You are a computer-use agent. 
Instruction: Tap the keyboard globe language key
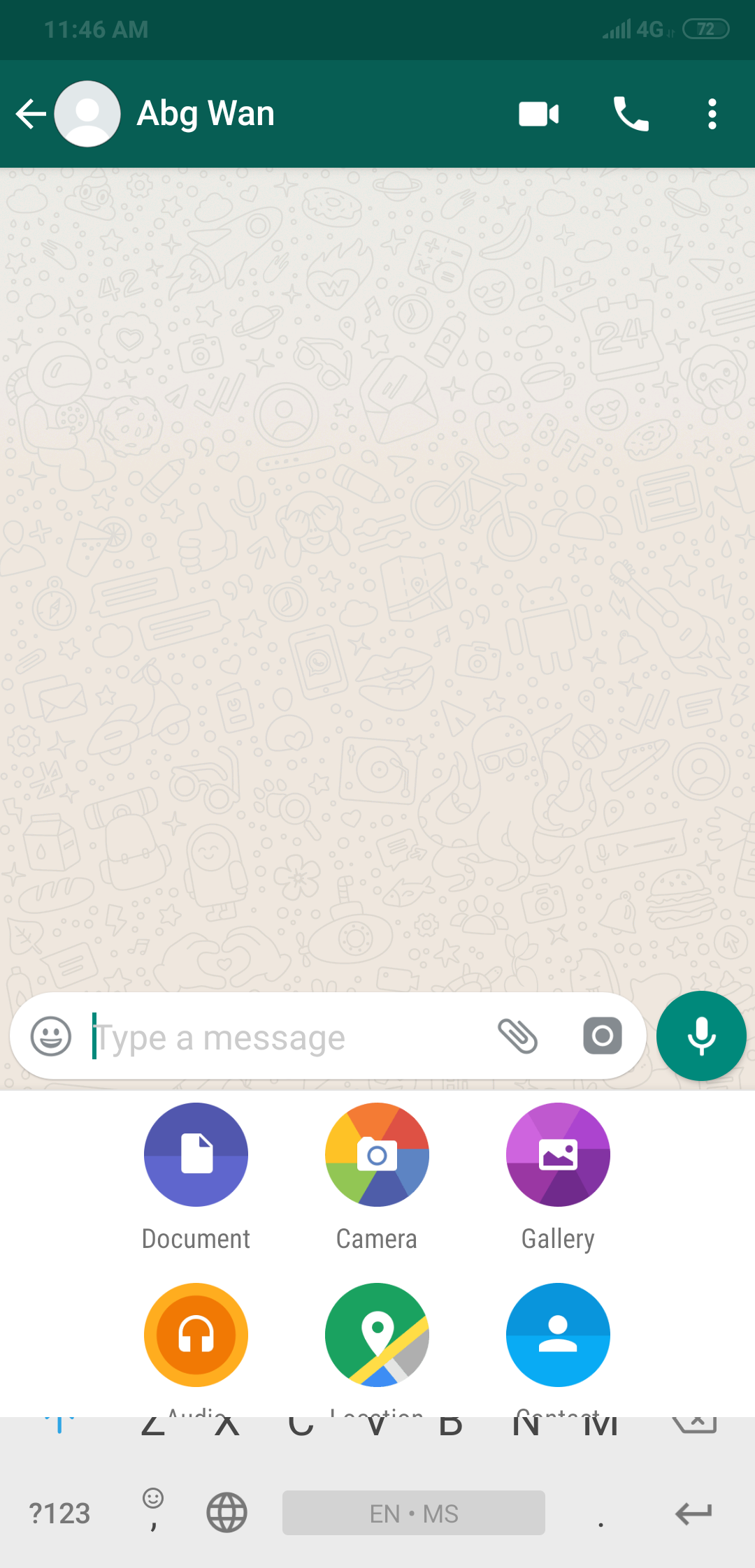[226, 1513]
